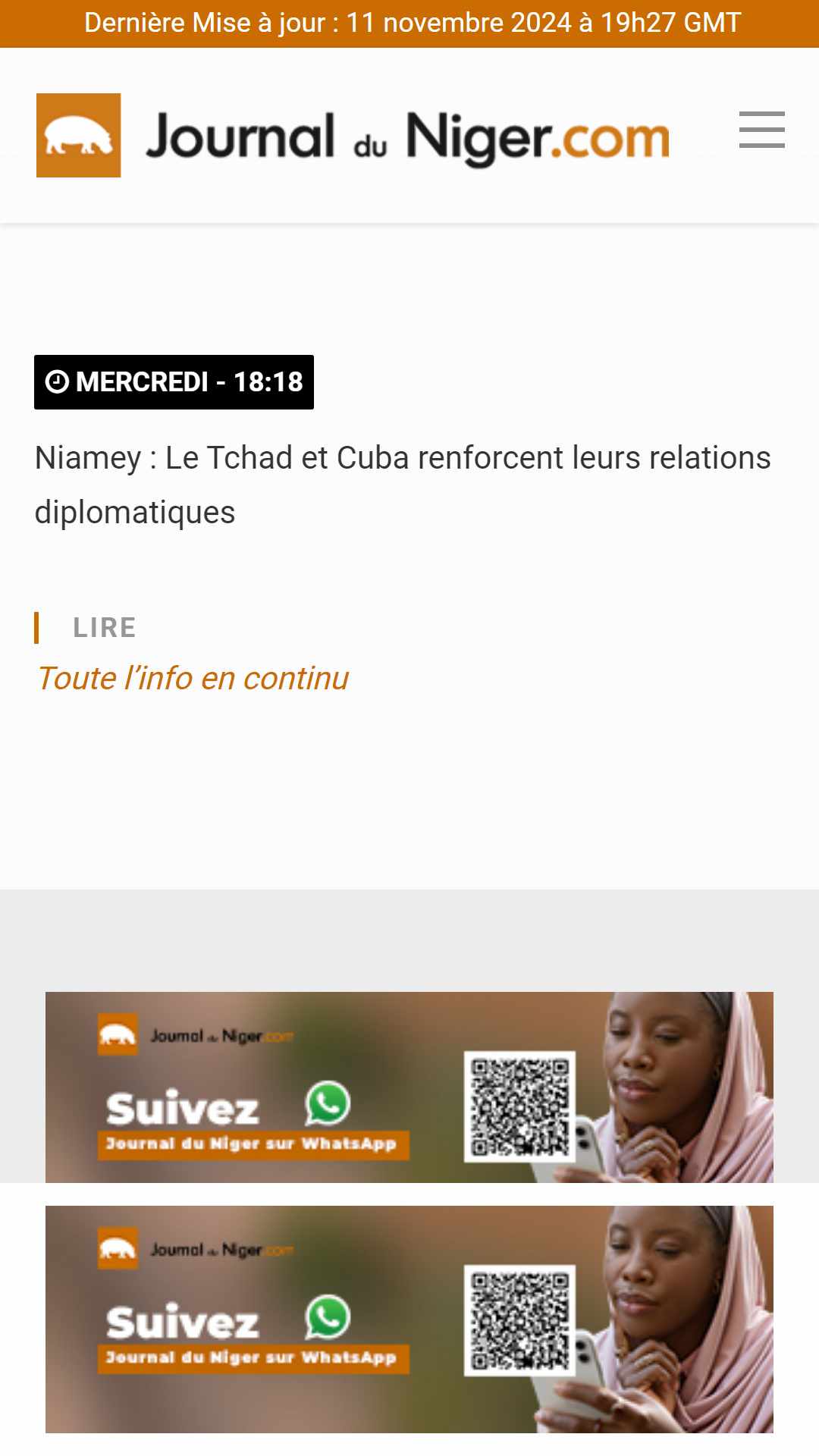Viewport: 819px width, 1456px height.
Task: Open Toute l'info en continu
Action: tap(193, 678)
